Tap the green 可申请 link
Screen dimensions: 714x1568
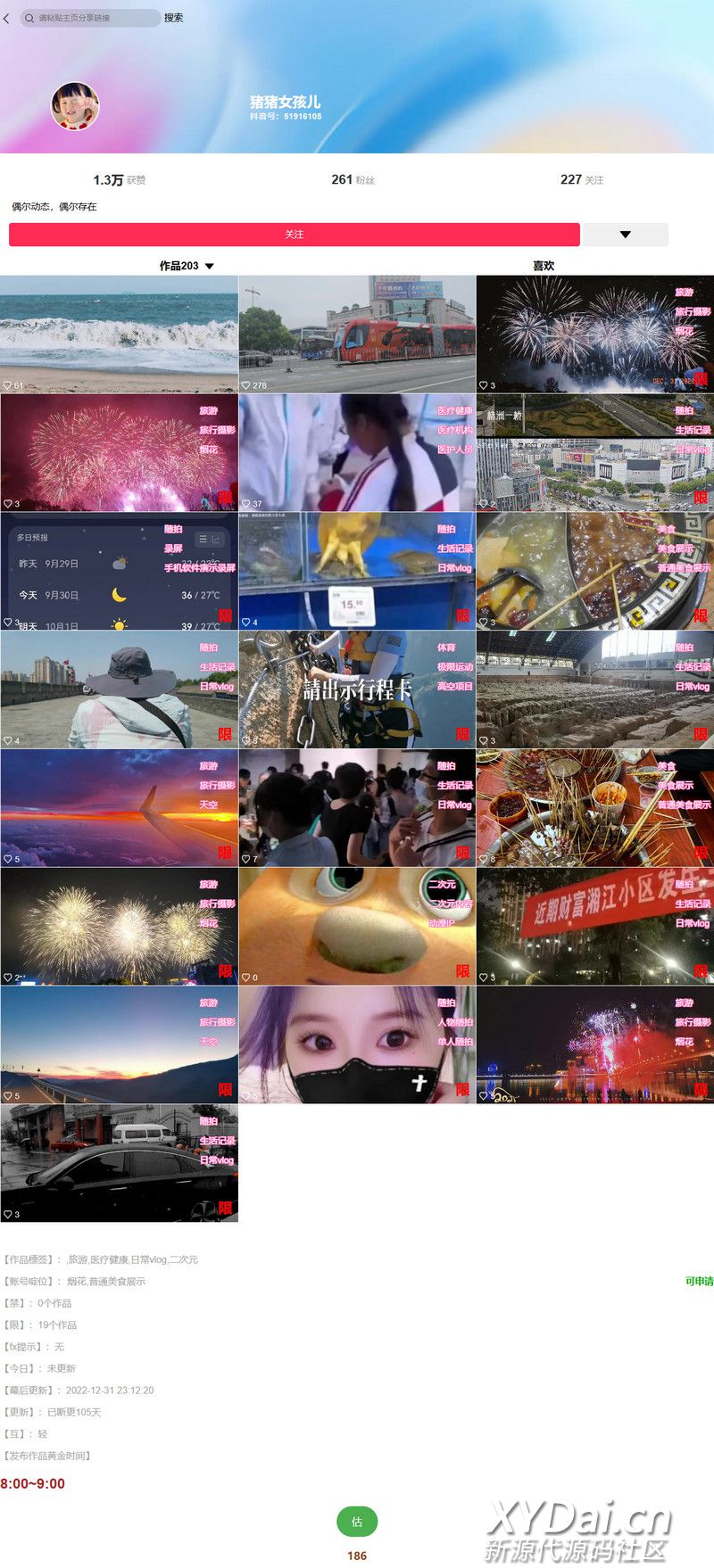pos(699,1282)
